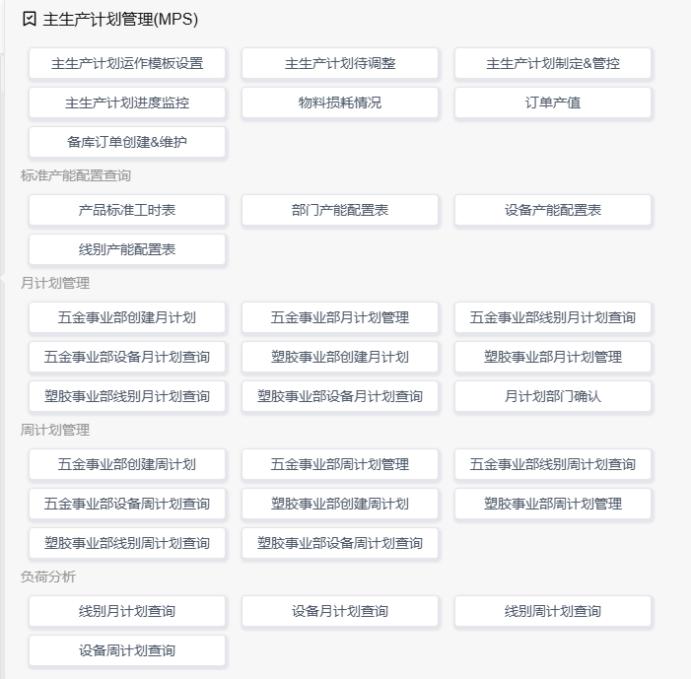
Task: Open 产品标准工时表
Action: pyautogui.click(x=127, y=211)
